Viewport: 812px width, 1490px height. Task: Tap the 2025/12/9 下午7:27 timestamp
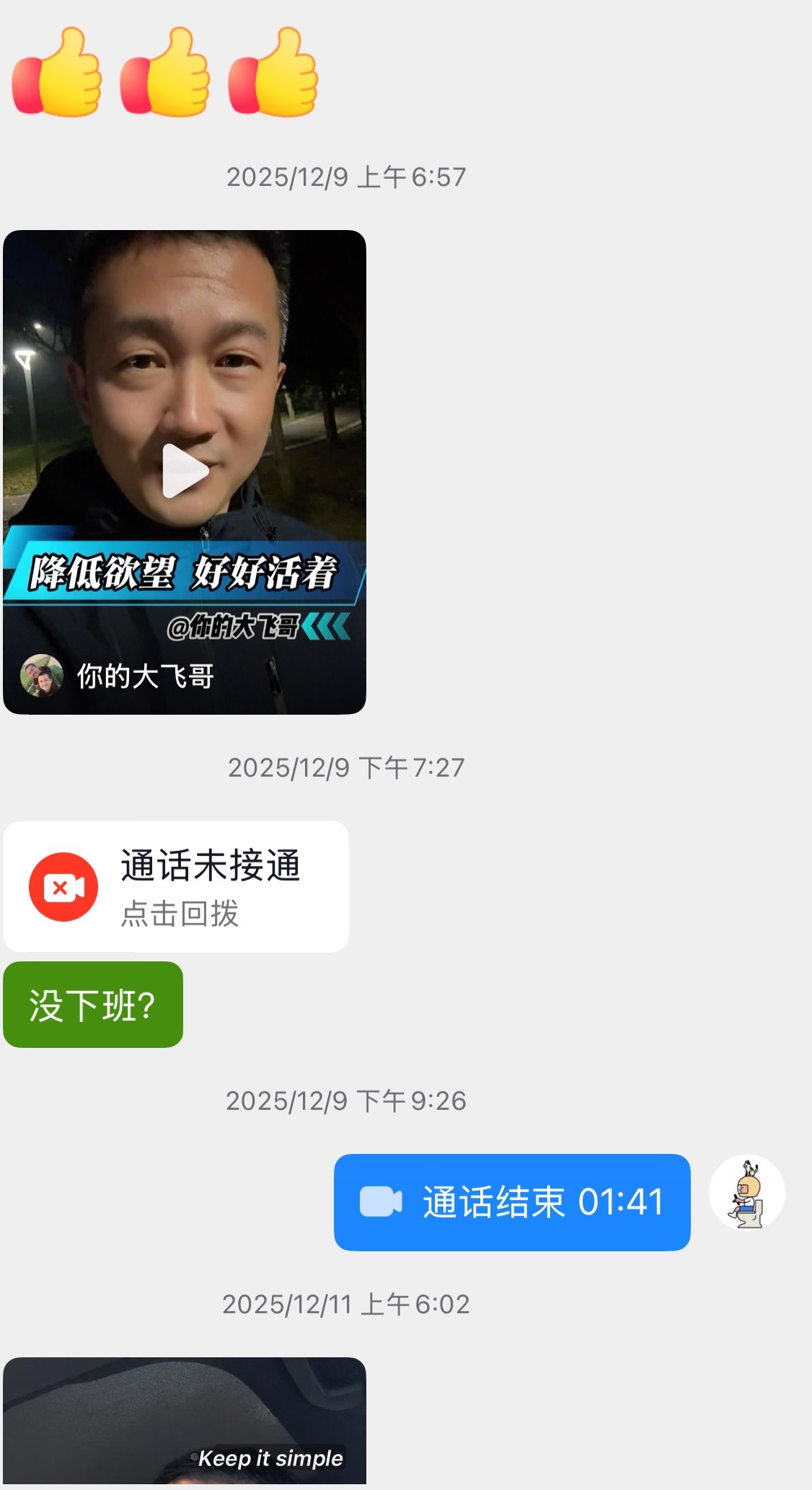348,767
